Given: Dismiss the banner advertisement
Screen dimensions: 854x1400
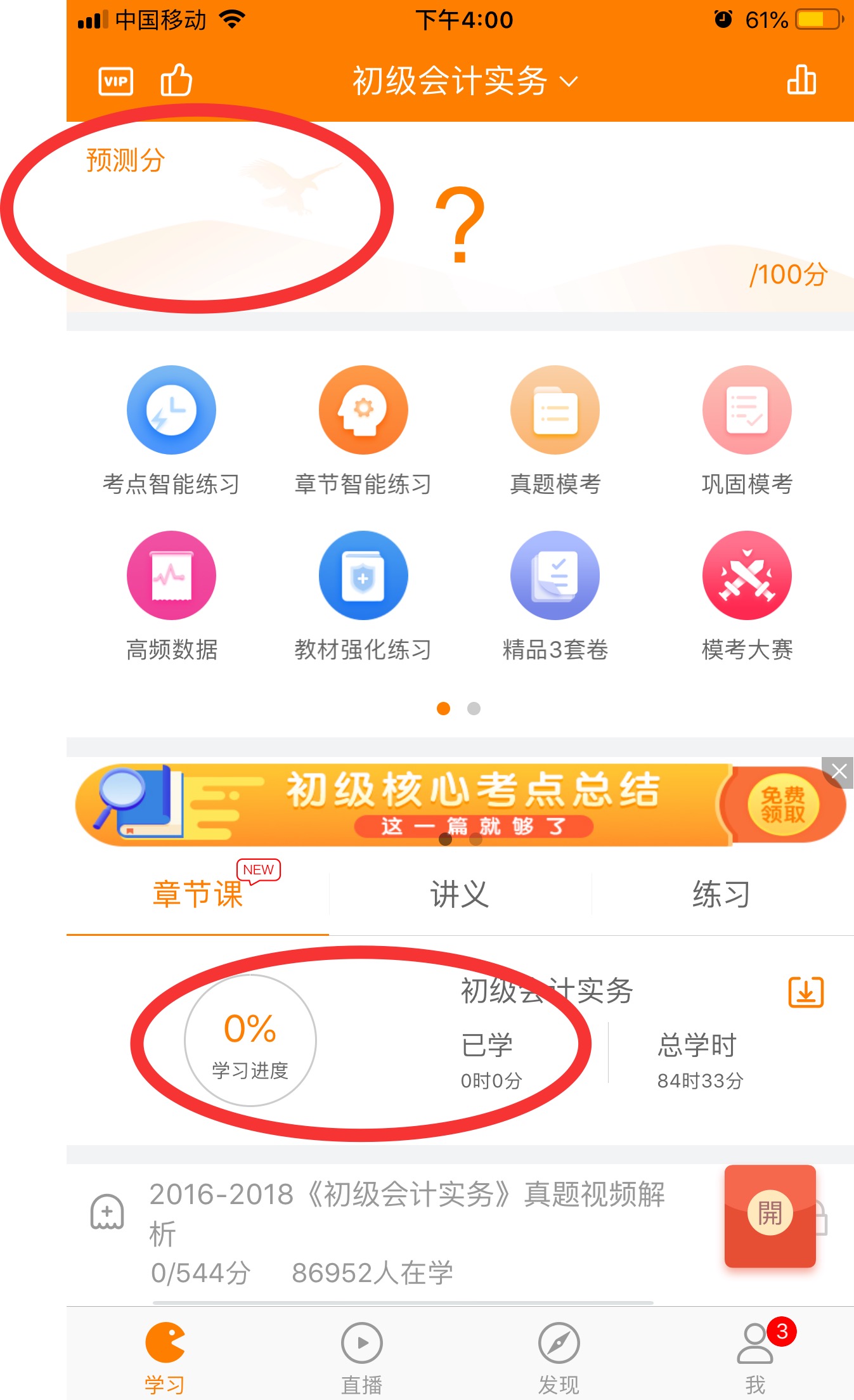Looking at the screenshot, I should (839, 772).
